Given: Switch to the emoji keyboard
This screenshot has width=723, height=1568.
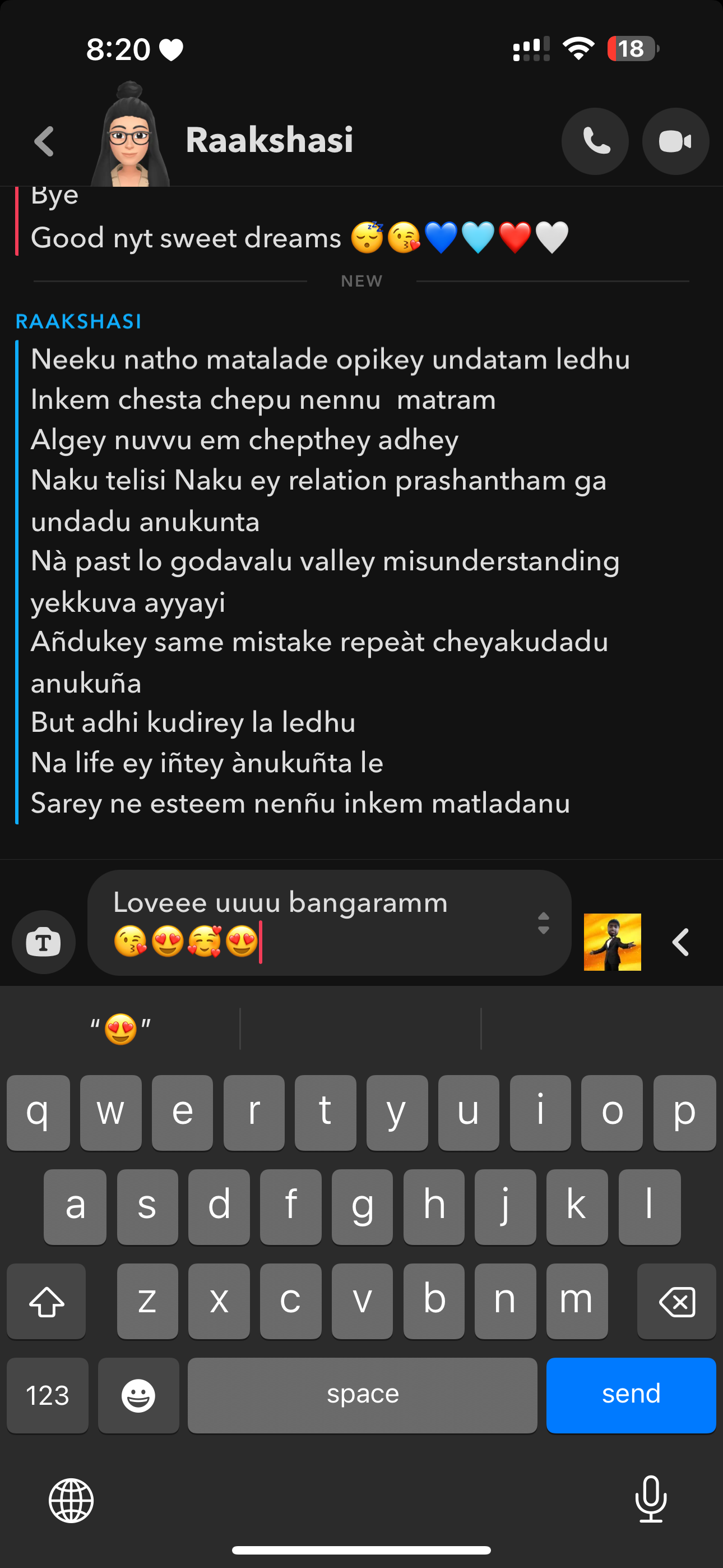Looking at the screenshot, I should 138,1395.
